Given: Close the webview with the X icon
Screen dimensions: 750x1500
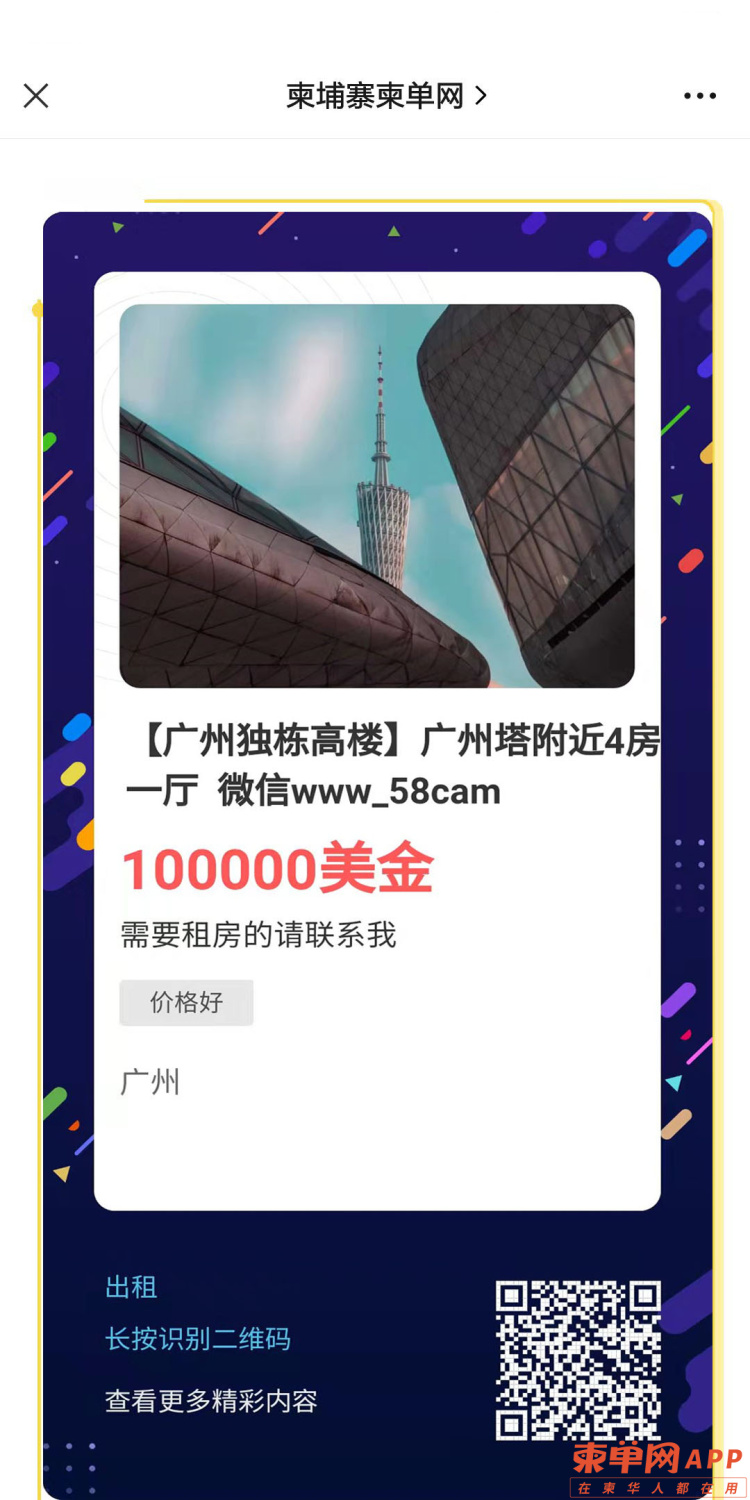Looking at the screenshot, I should click(36, 96).
